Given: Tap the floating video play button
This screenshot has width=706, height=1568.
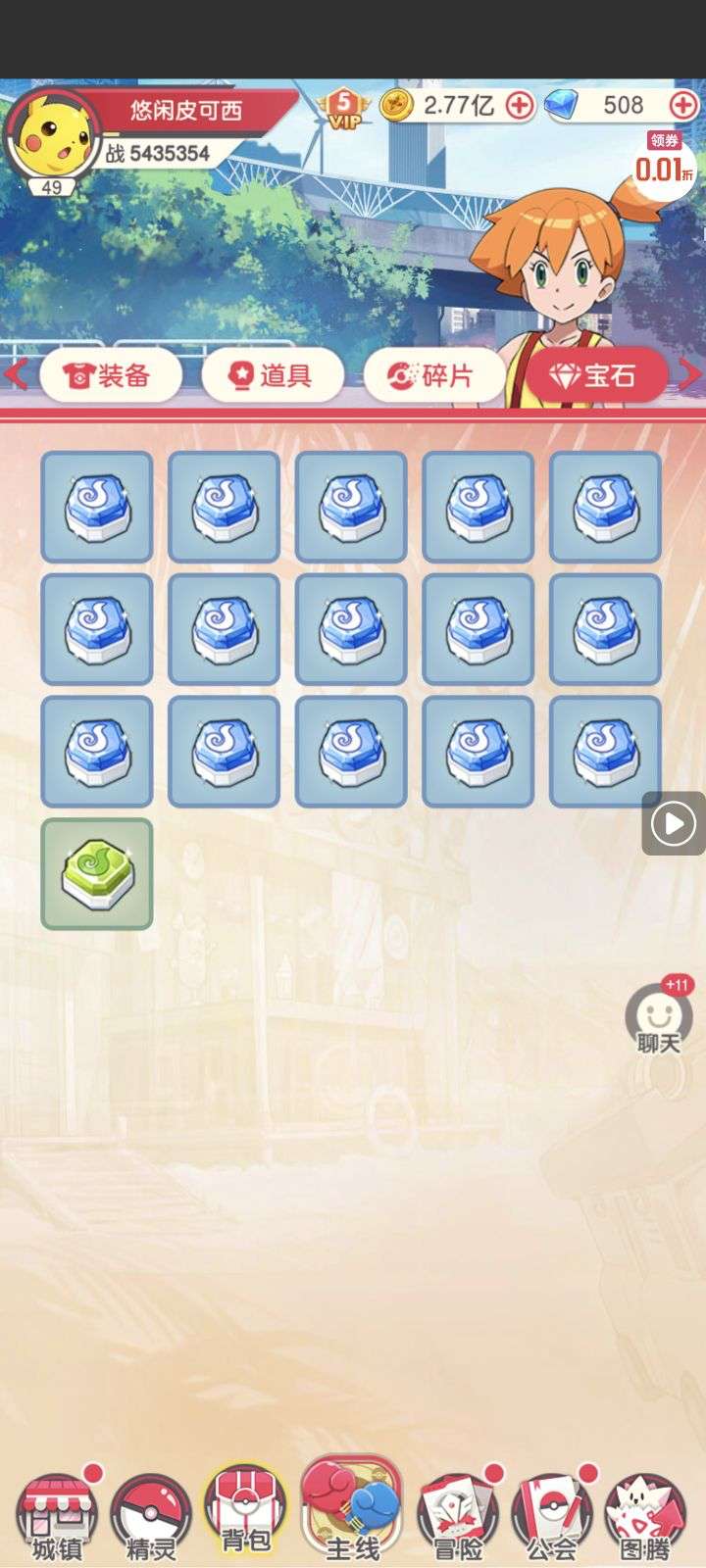Looking at the screenshot, I should coord(674,824).
